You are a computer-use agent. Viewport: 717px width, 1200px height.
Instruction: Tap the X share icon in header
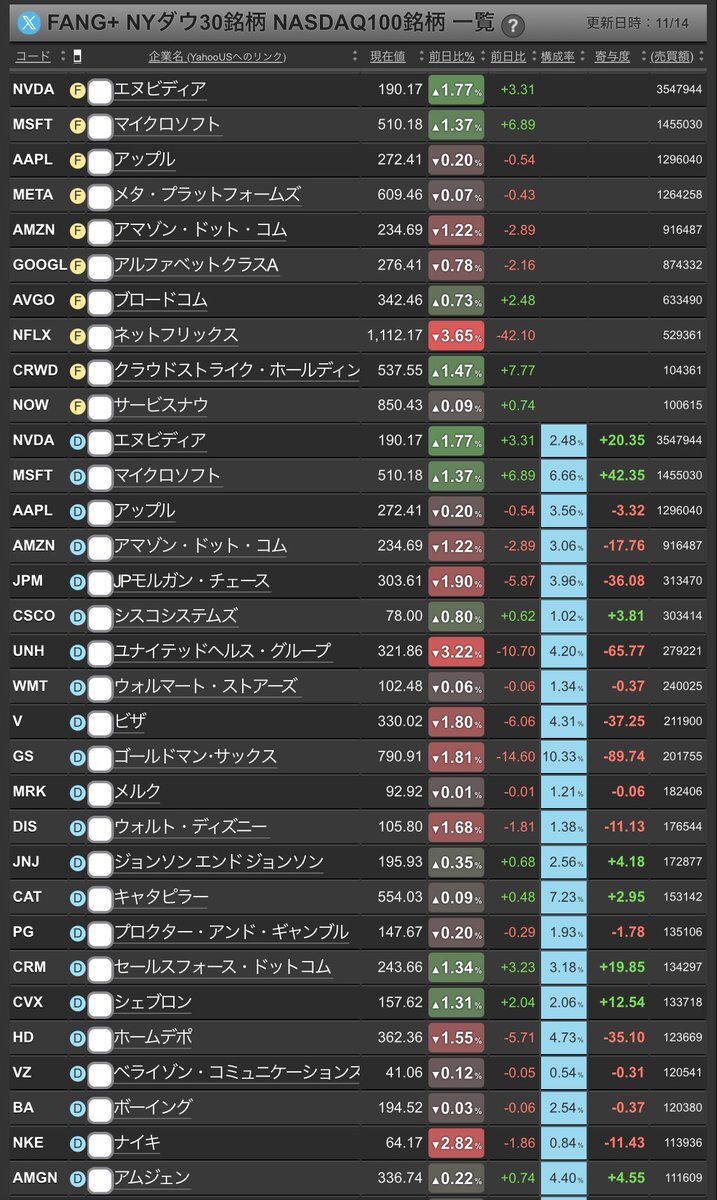(31, 24)
